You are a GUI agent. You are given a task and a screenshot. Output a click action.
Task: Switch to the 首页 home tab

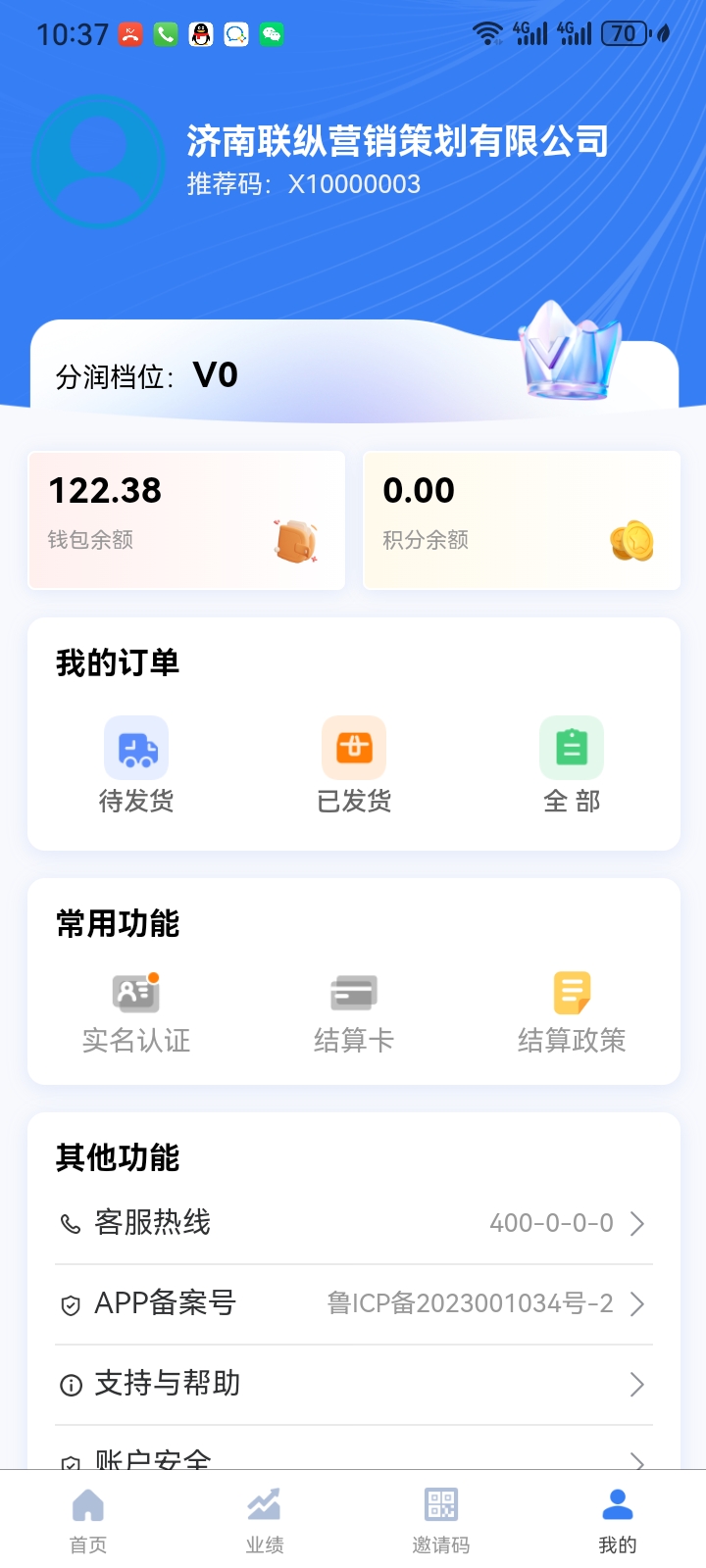[x=88, y=1519]
